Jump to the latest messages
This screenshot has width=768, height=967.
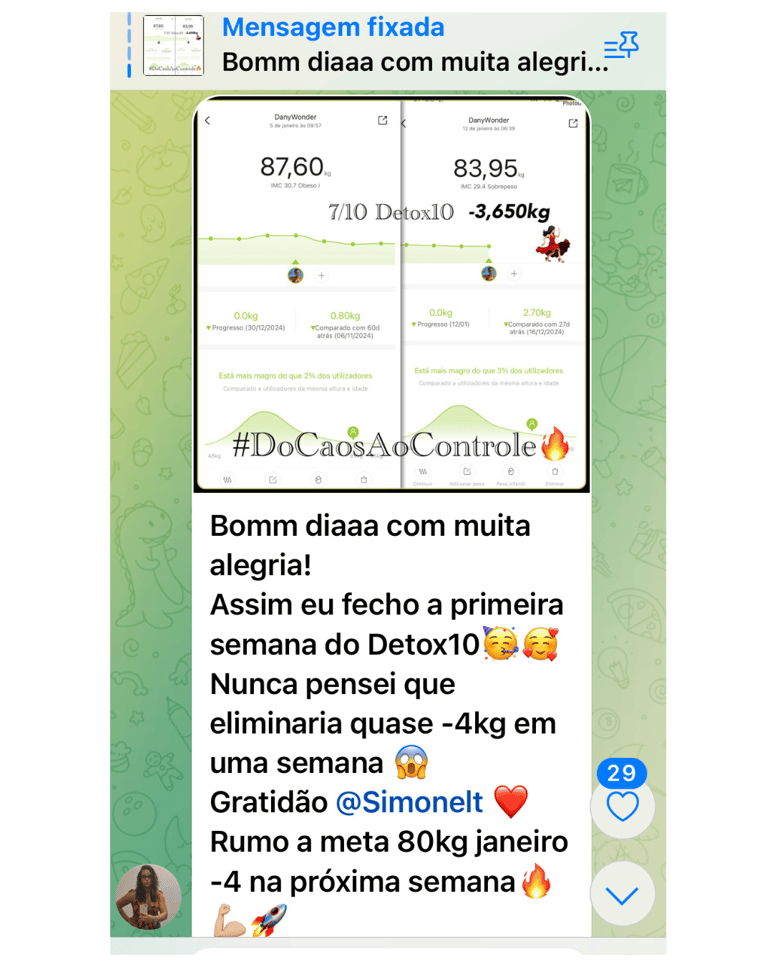coord(622,894)
